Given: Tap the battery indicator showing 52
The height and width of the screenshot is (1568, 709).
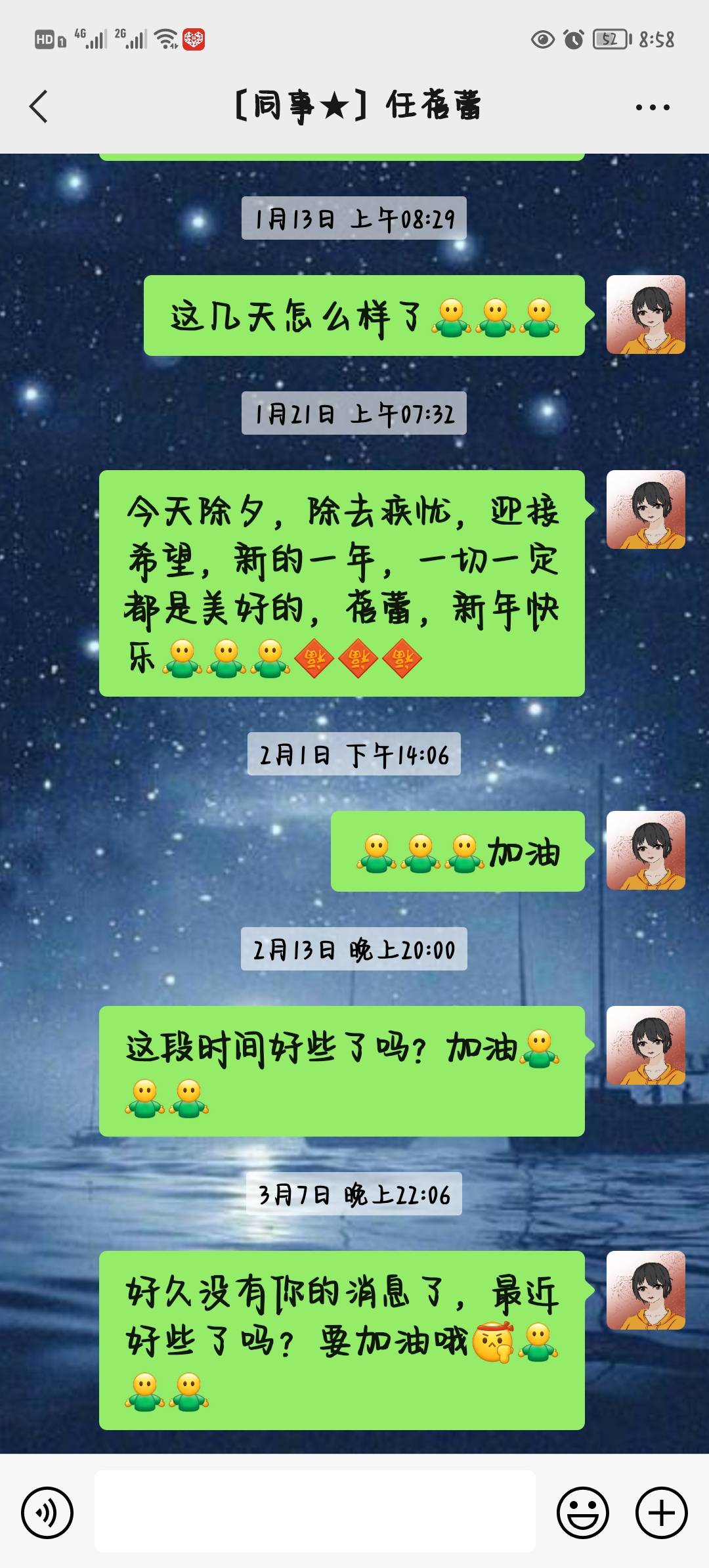Looking at the screenshot, I should pos(609,39).
